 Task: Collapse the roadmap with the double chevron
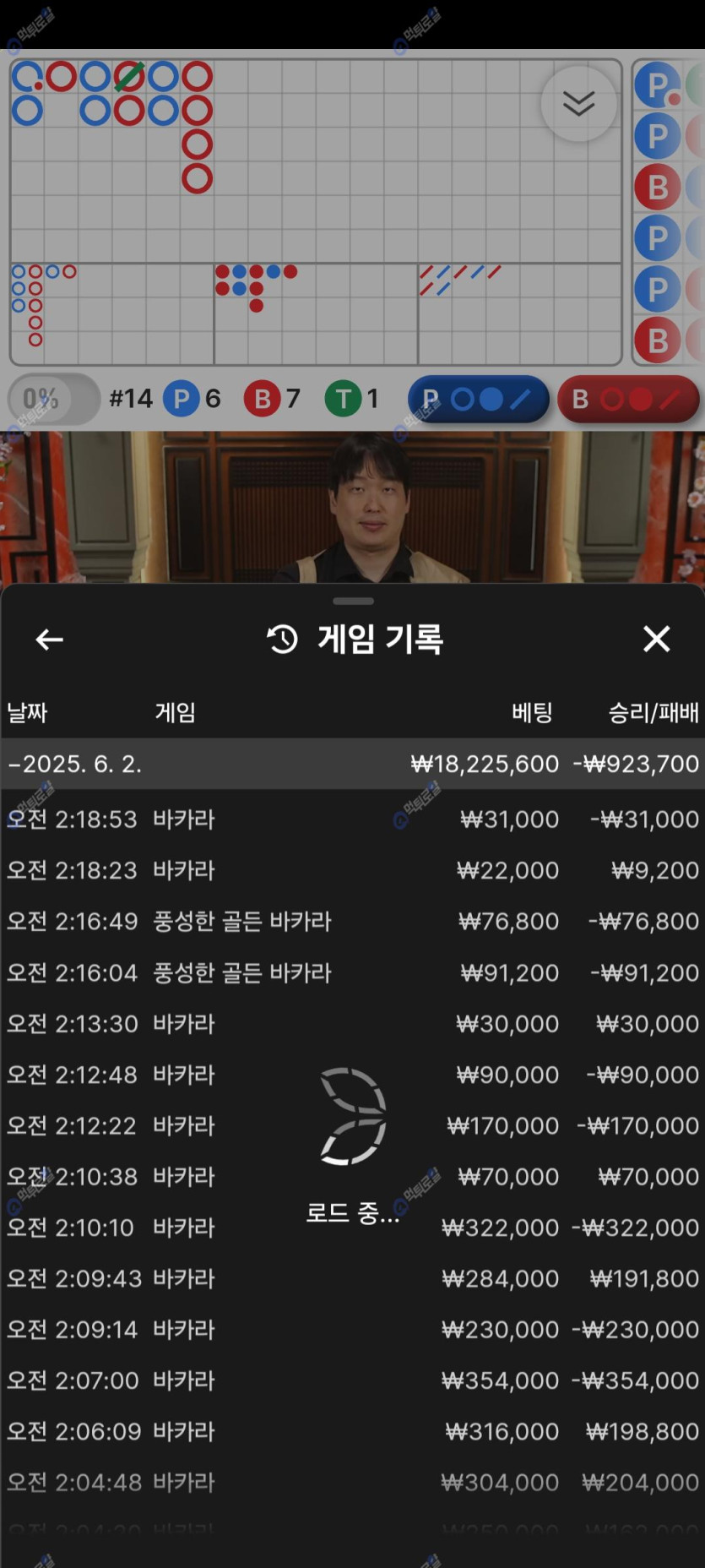click(x=578, y=104)
